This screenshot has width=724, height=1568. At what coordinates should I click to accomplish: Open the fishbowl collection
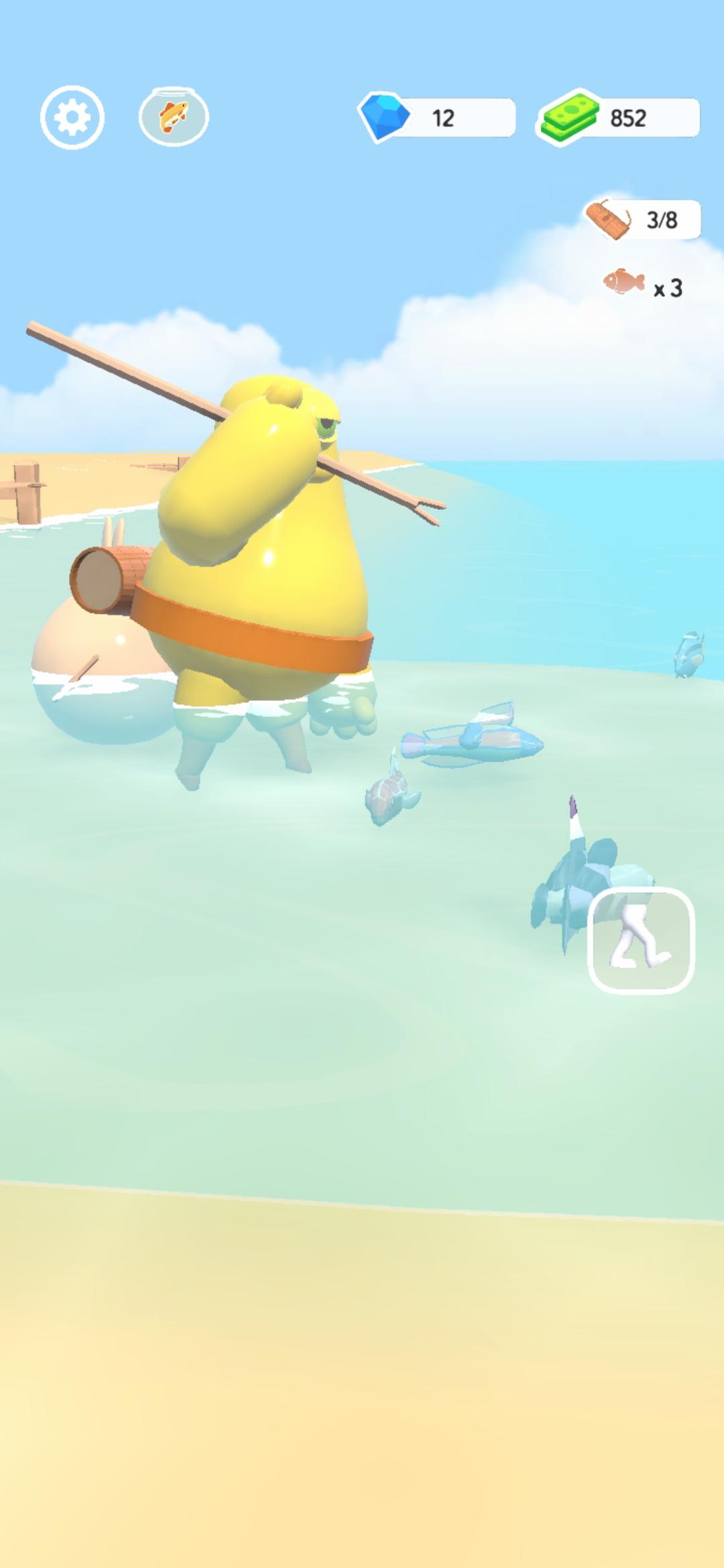174,117
